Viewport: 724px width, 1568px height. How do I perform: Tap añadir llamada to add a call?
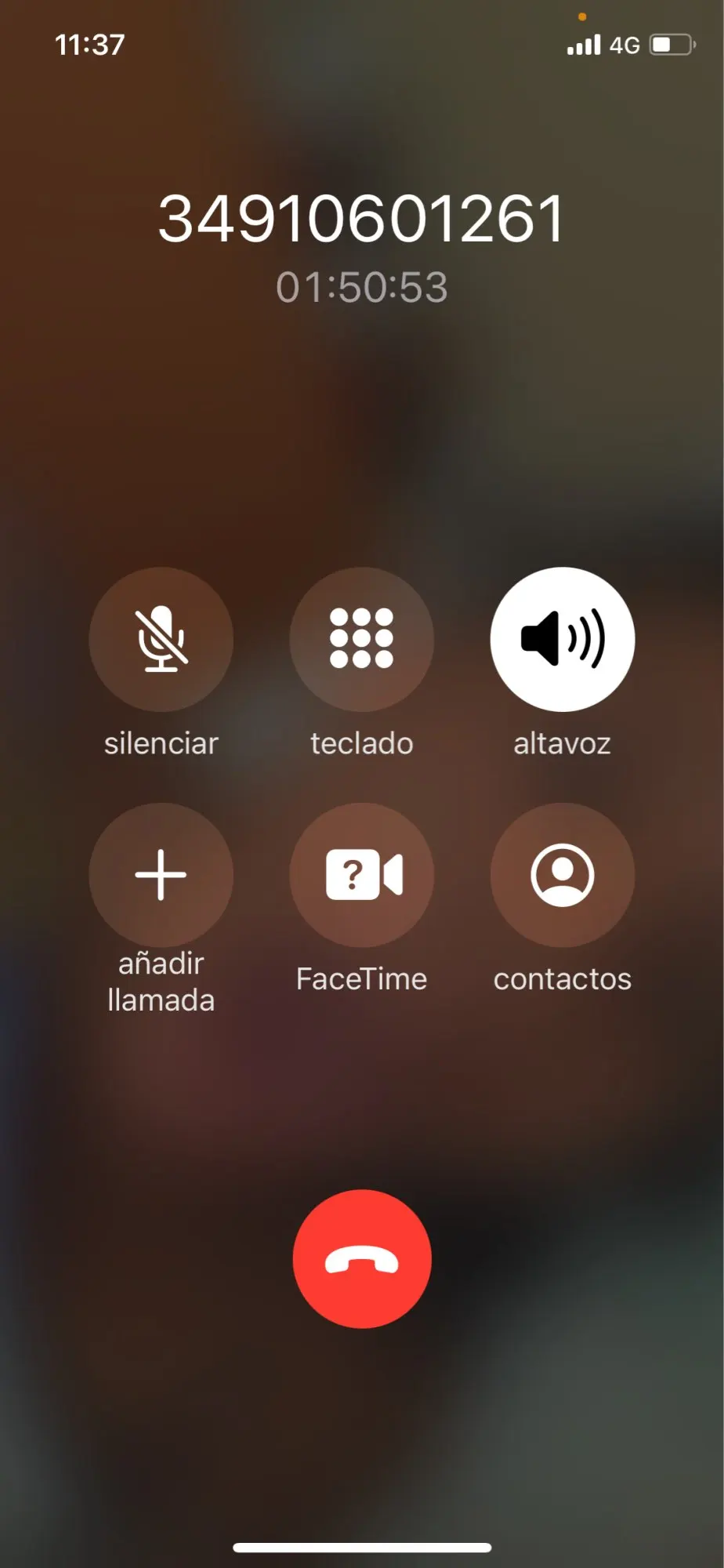point(161,875)
